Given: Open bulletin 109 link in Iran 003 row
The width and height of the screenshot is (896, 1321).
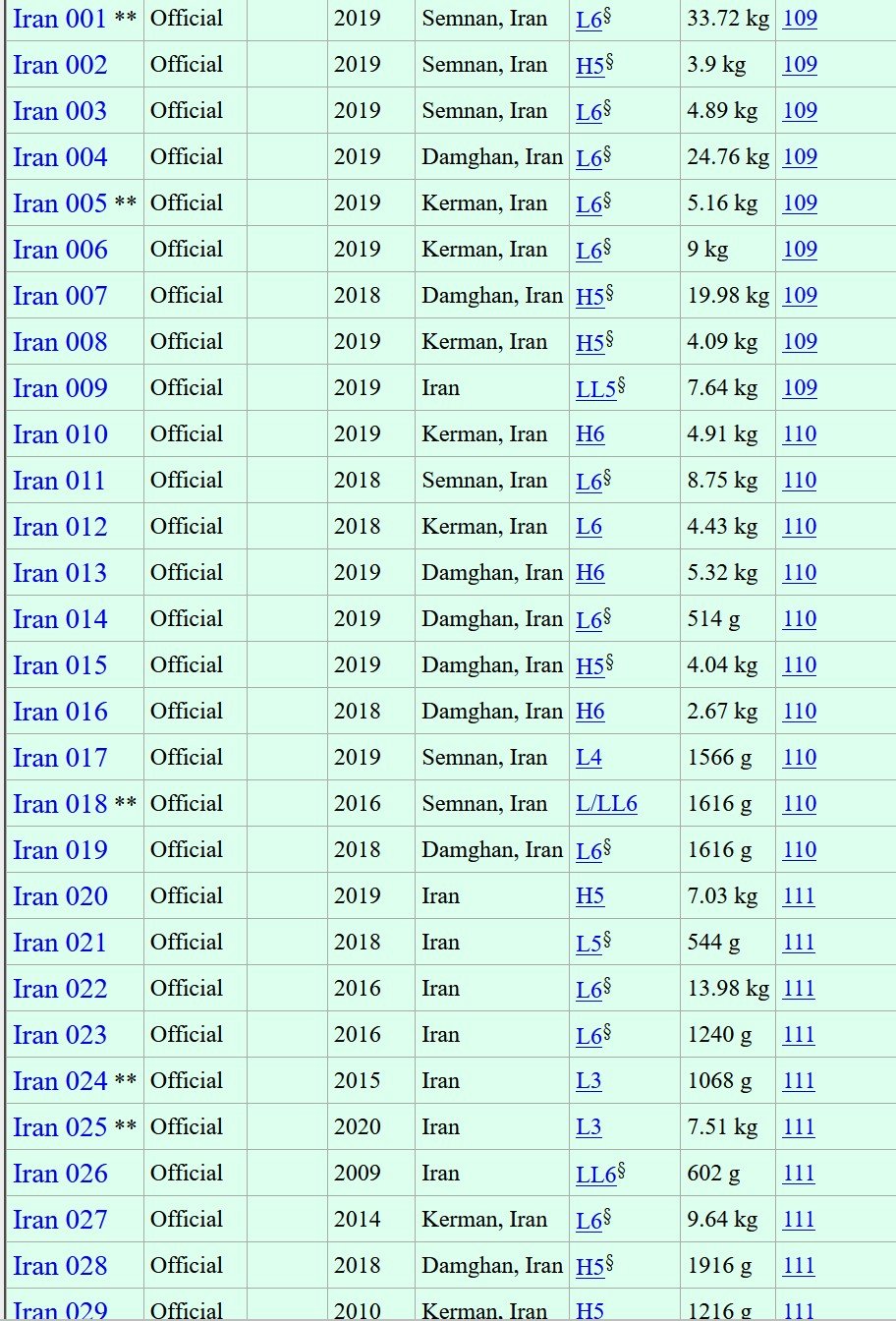Looking at the screenshot, I should (800, 111).
